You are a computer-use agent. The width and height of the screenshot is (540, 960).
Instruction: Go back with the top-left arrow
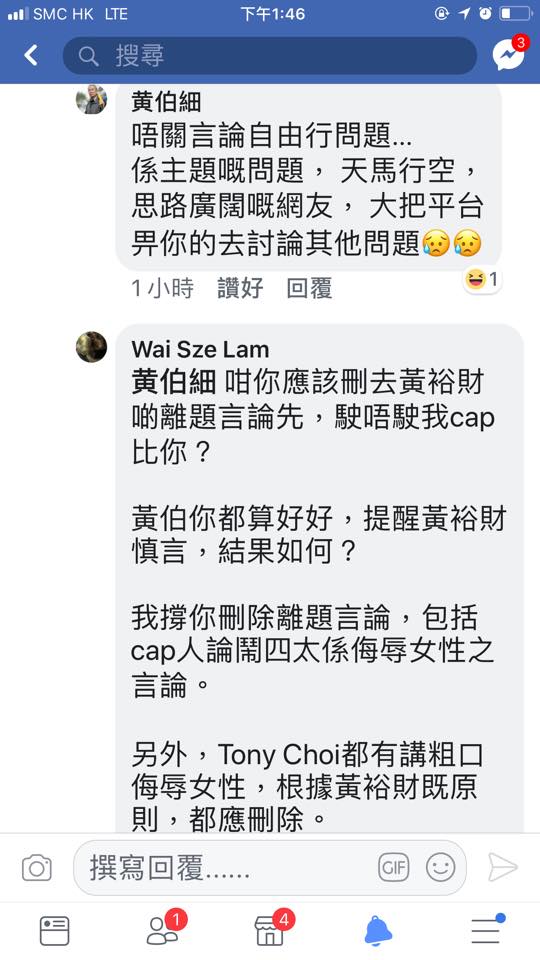click(x=31, y=55)
